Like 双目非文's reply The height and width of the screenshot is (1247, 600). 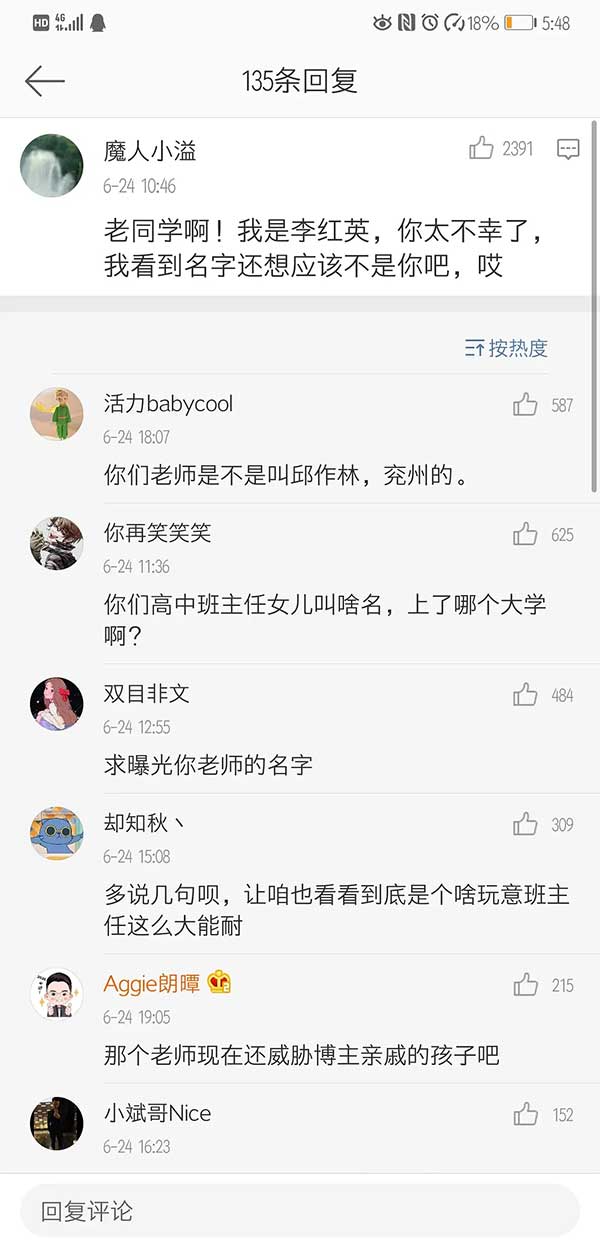[525, 694]
